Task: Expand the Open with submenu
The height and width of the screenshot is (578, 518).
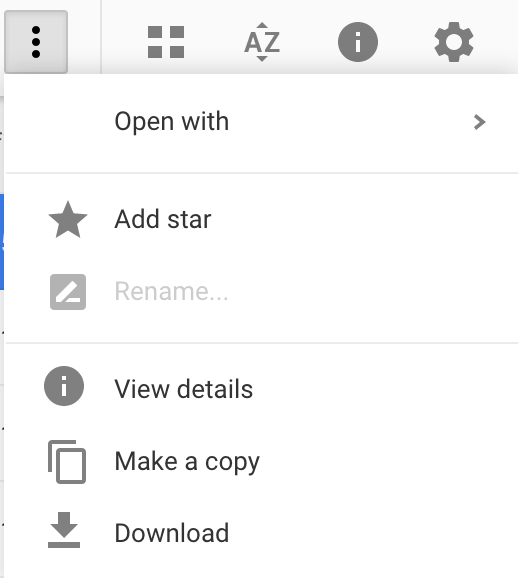Action: click(262, 122)
